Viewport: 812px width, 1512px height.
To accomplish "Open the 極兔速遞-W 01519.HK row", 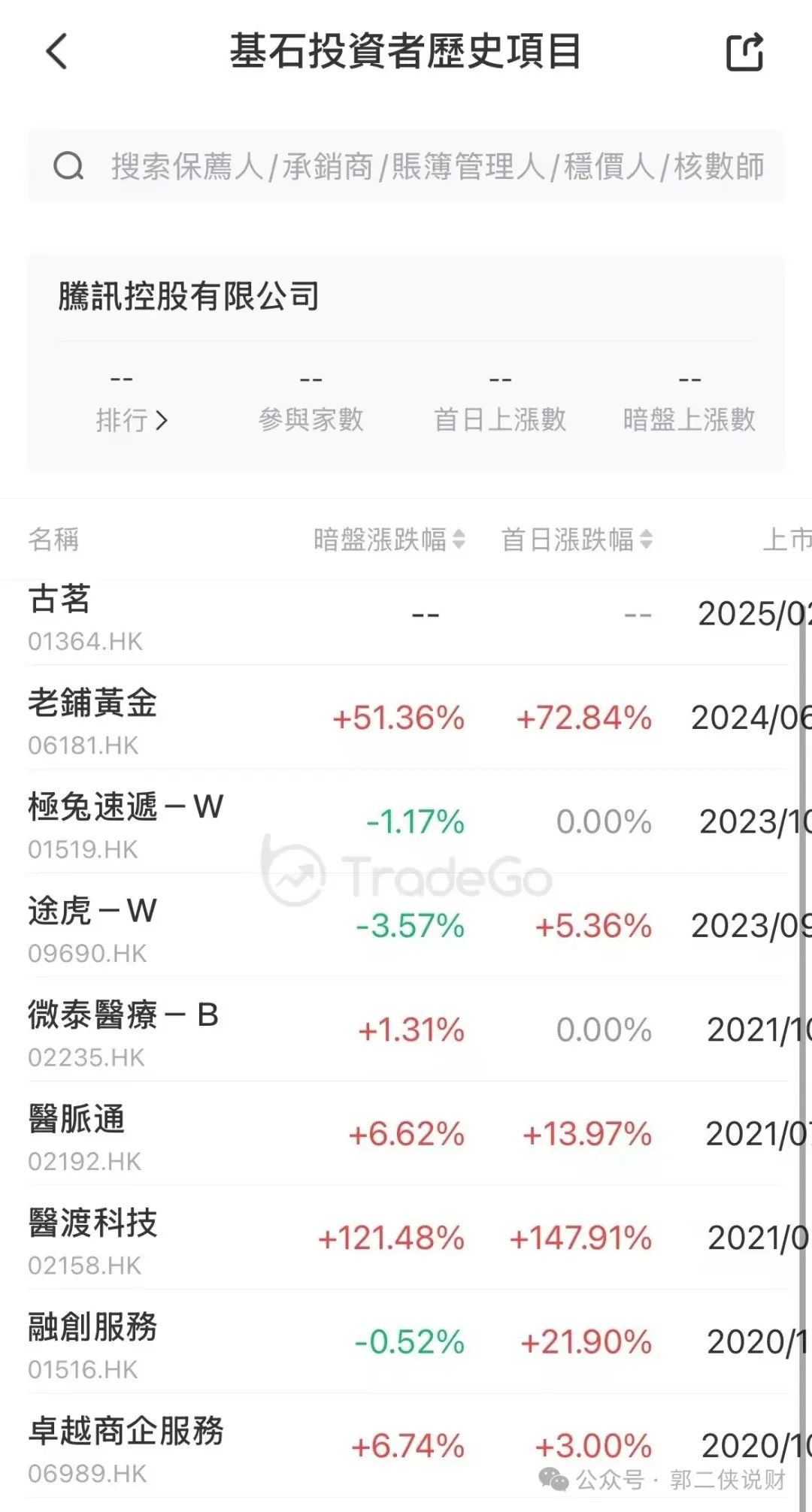I will pyautogui.click(x=406, y=821).
